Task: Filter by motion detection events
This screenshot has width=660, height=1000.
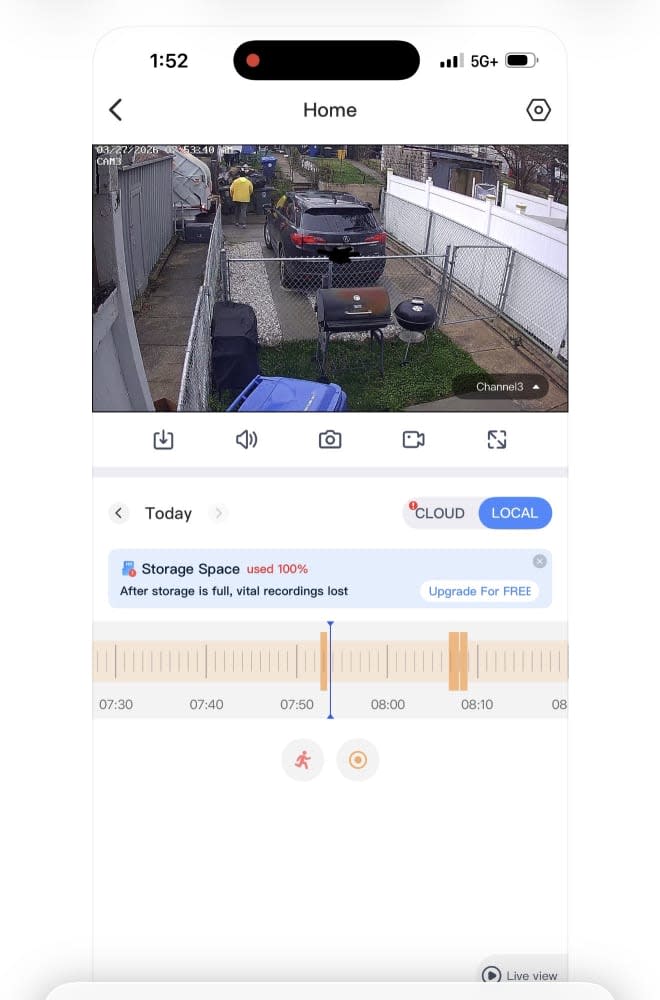Action: (303, 760)
